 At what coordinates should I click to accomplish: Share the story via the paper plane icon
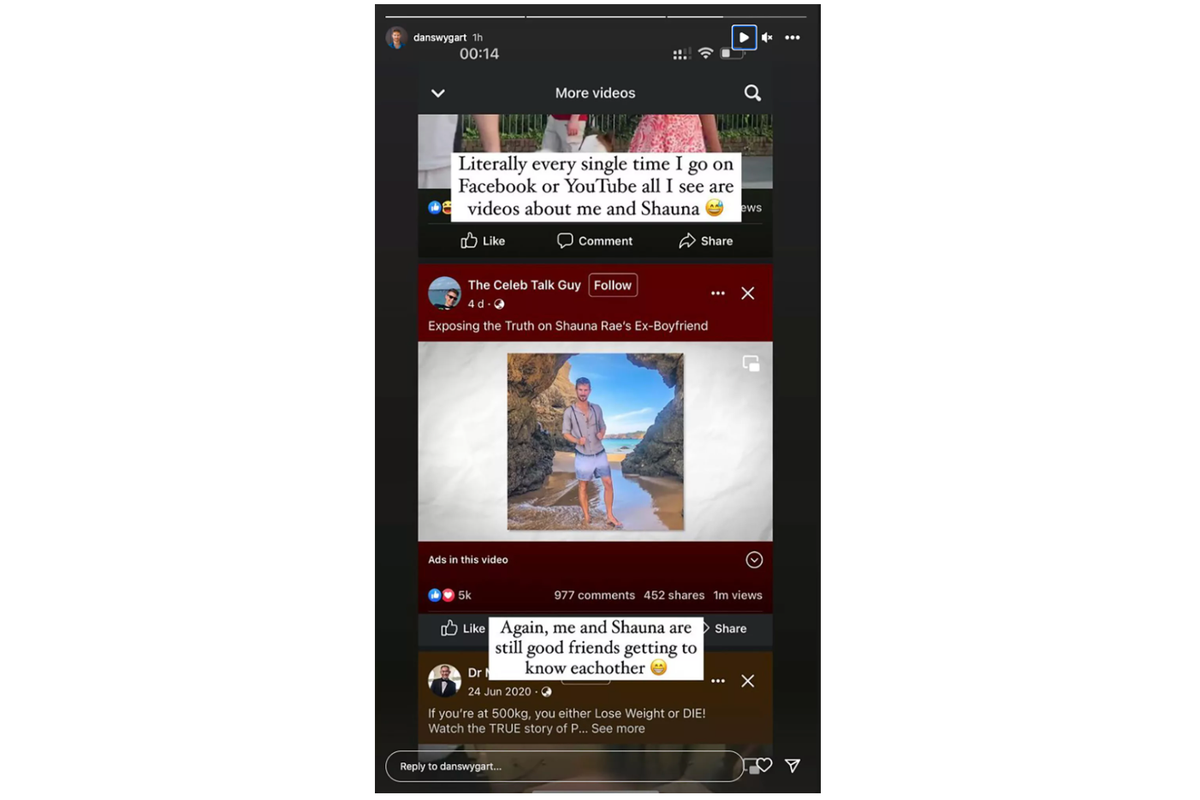pos(793,765)
